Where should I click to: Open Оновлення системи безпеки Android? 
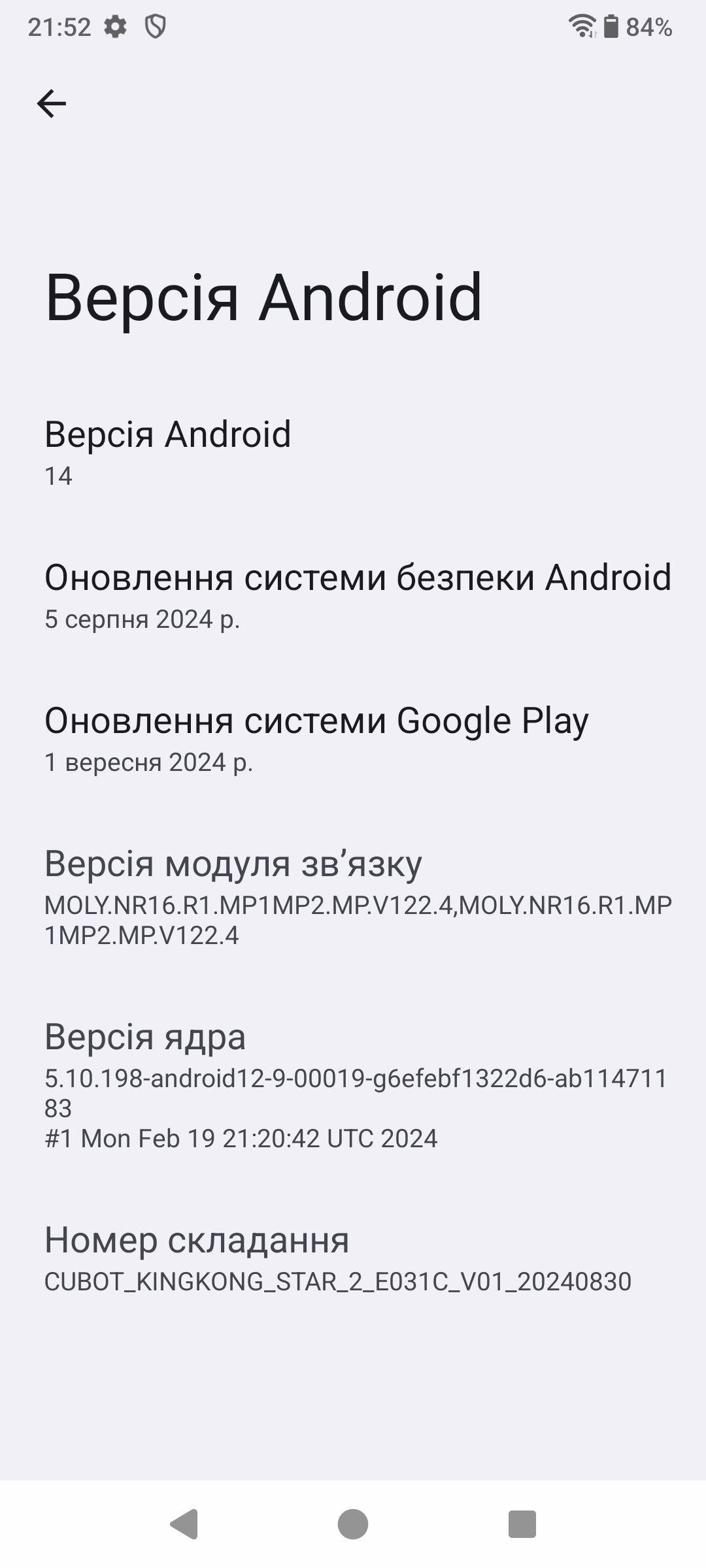353,595
